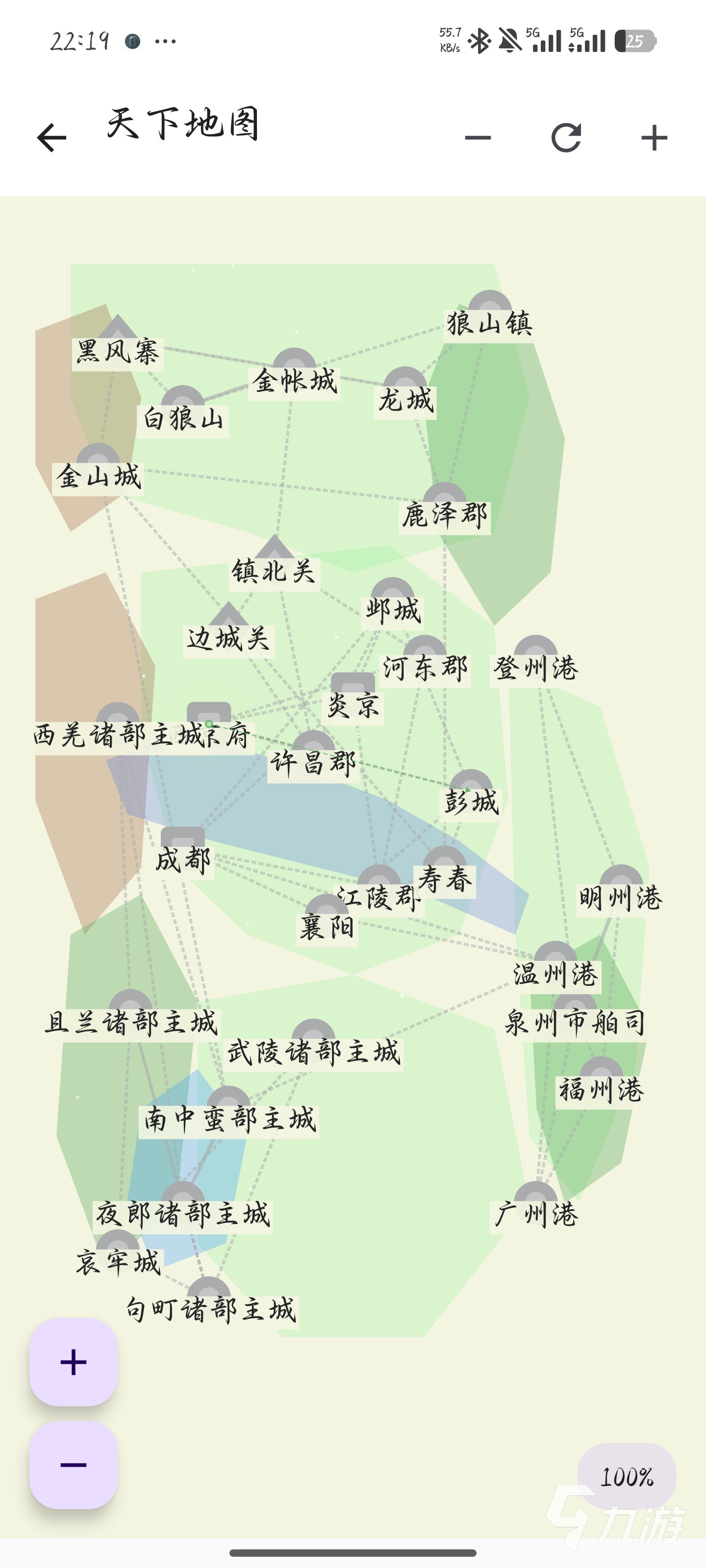Screen dimensions: 706x1568
Task: Tap the plus icon in the top bar
Action: tap(654, 138)
